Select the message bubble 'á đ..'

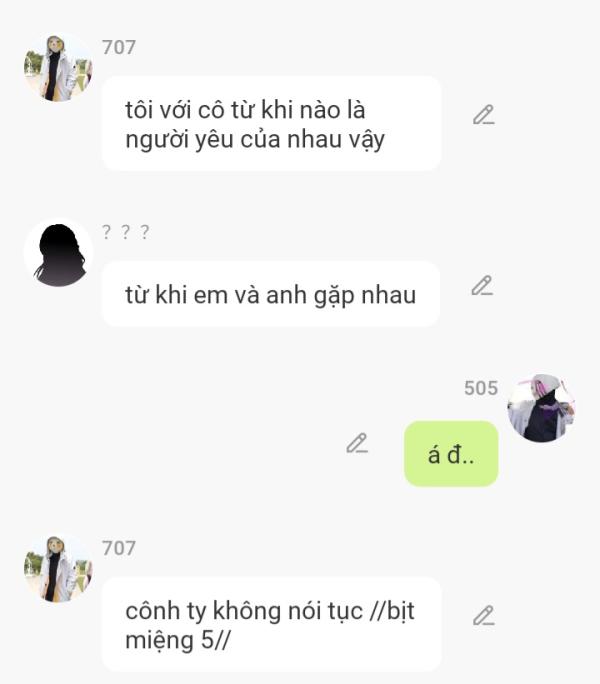click(x=450, y=454)
